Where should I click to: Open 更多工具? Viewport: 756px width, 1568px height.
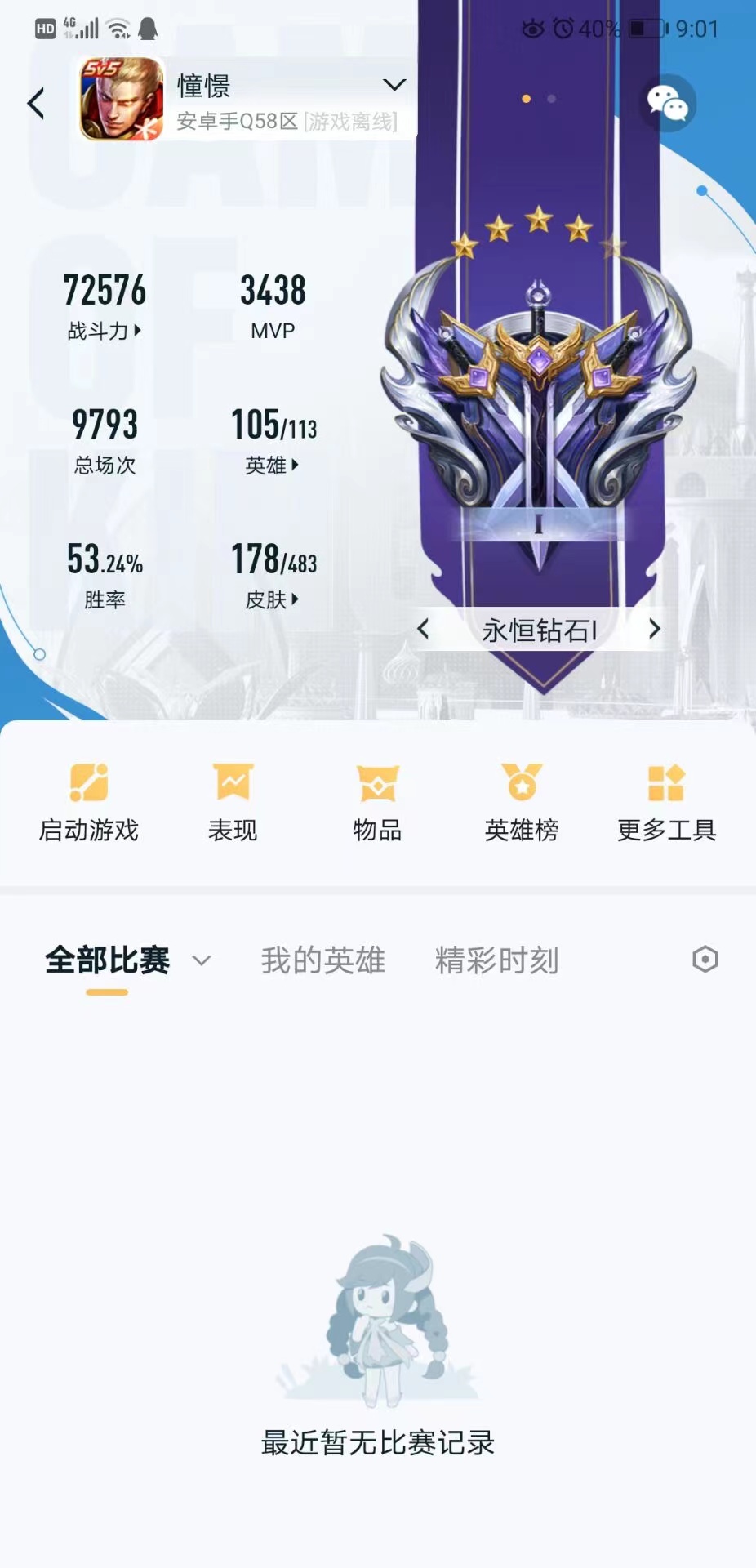(666, 802)
